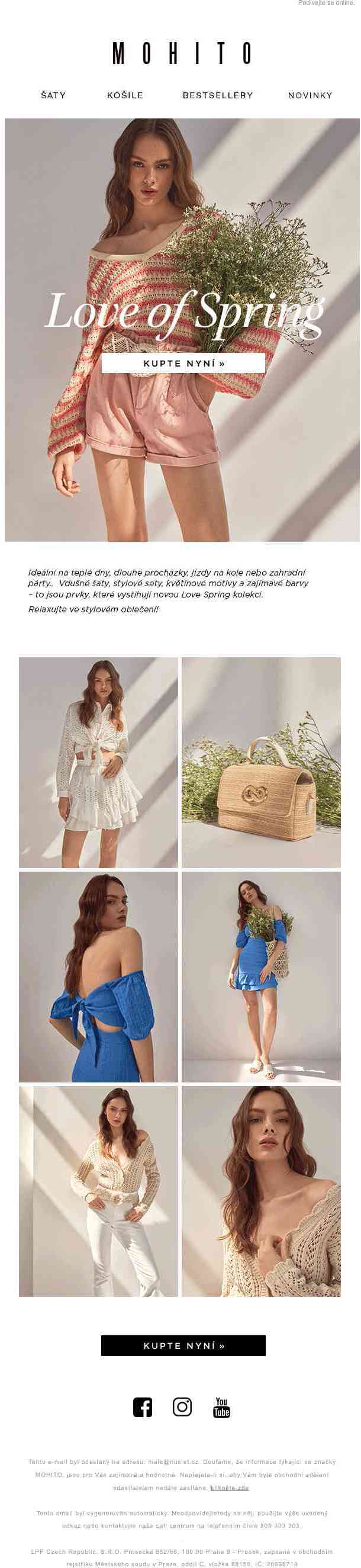Image resolution: width=361 pixels, height=1568 pixels.
Task: Open the white lace outfit photo
Action: (x=98, y=762)
